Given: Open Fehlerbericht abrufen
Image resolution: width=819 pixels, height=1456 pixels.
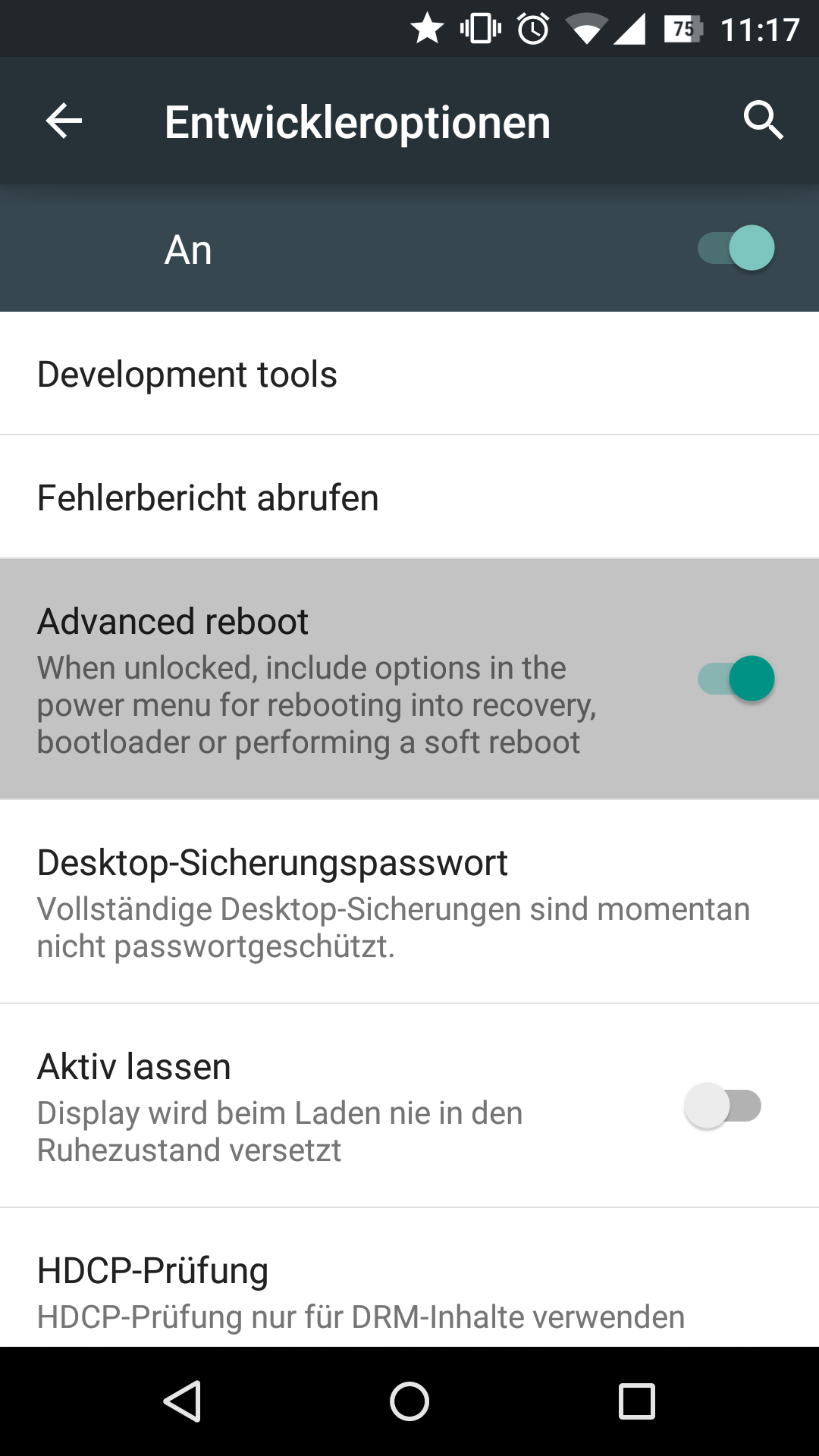Looking at the screenshot, I should click(409, 497).
